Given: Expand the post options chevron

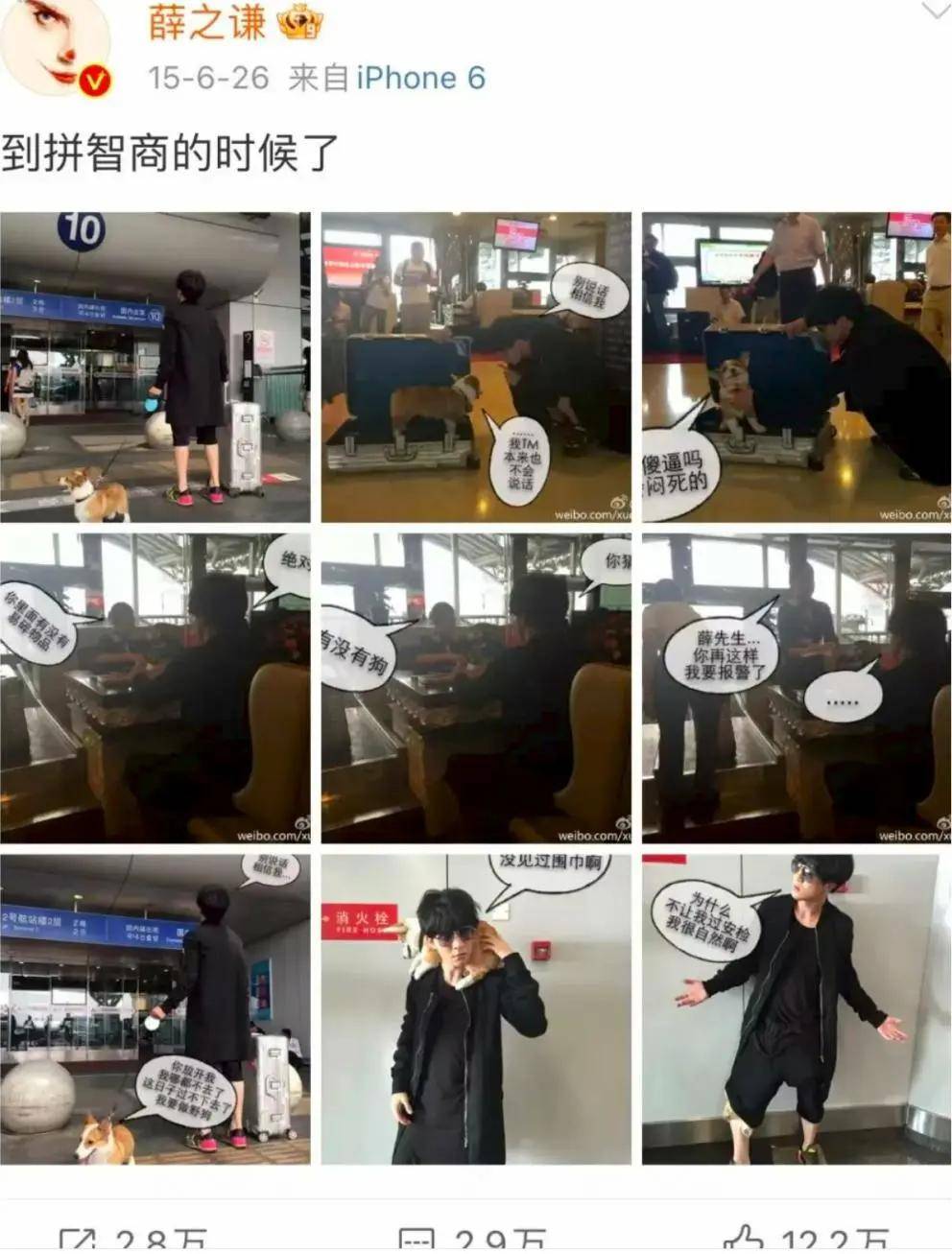Looking at the screenshot, I should coord(935,12).
